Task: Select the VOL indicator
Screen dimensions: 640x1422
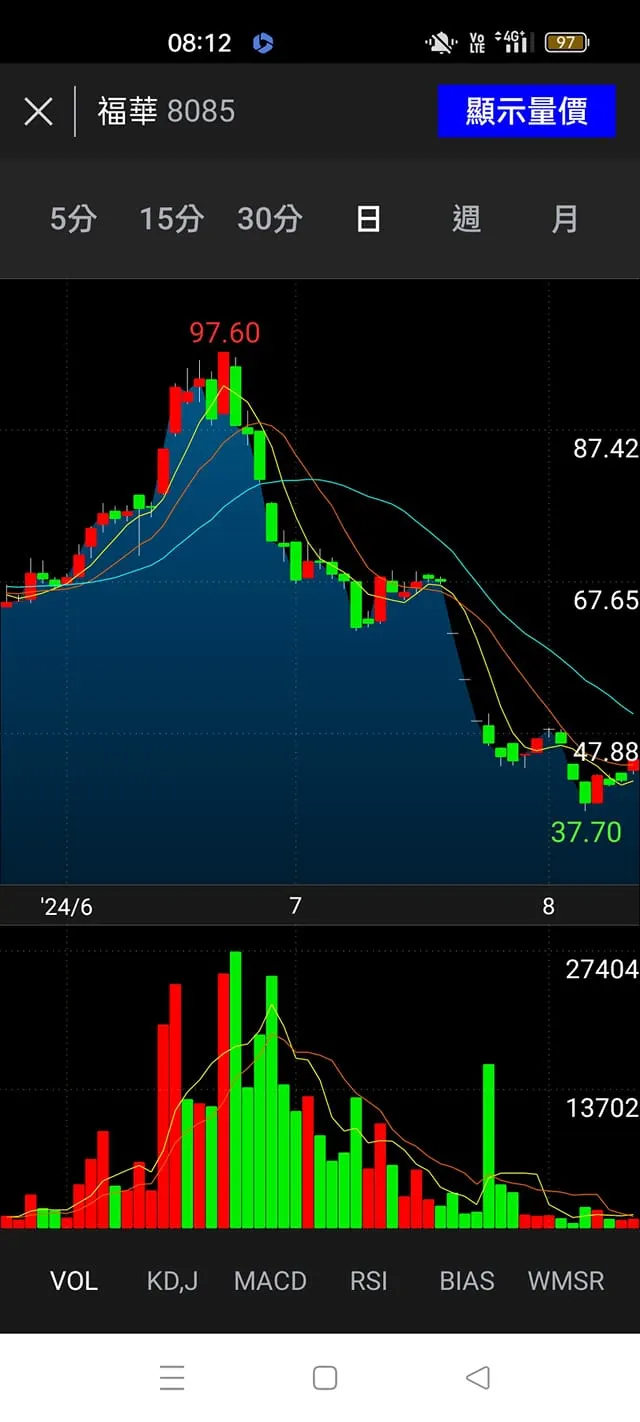Action: 74,1281
